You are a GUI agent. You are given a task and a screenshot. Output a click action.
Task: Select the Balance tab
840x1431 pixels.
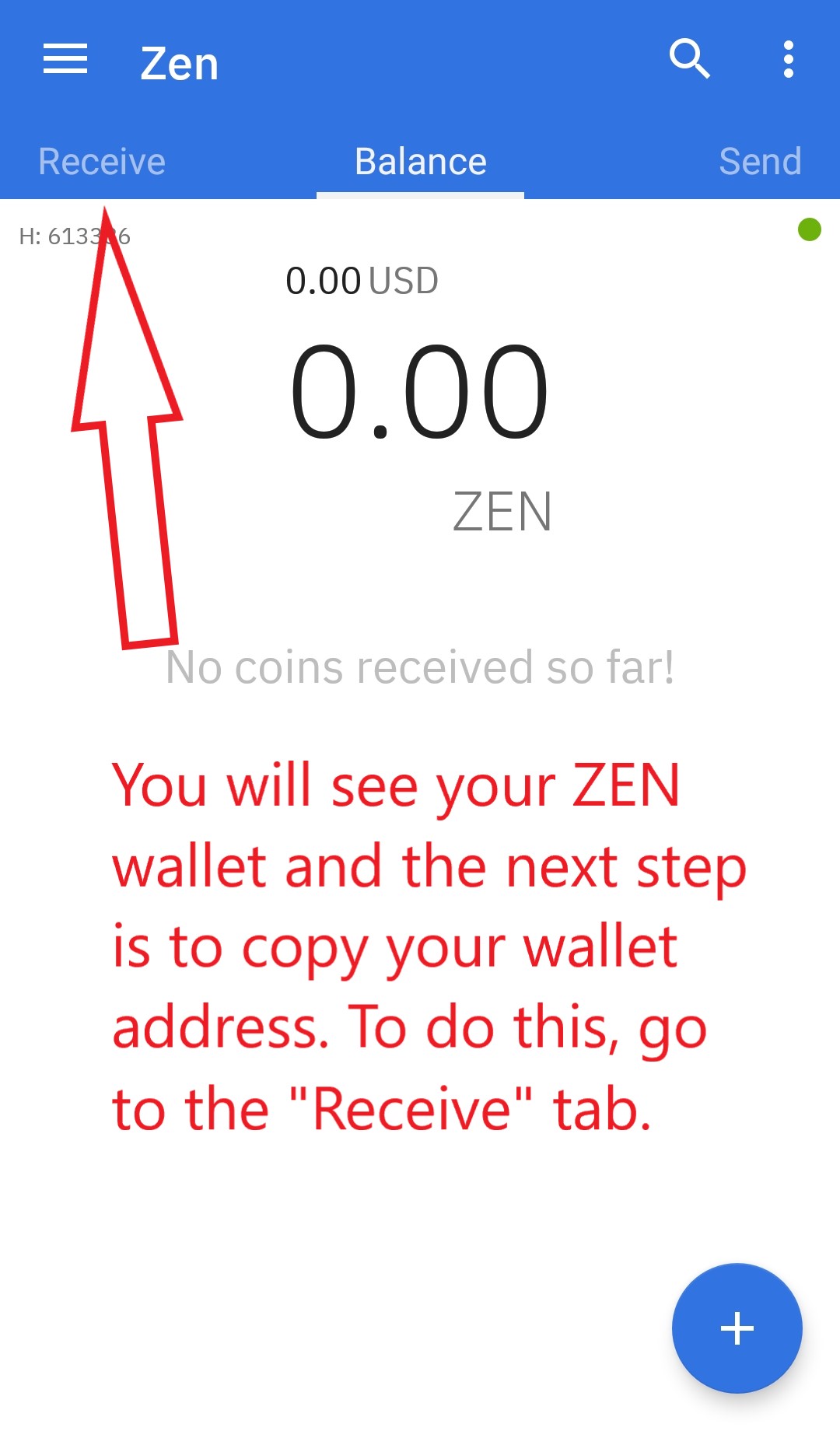(x=420, y=162)
